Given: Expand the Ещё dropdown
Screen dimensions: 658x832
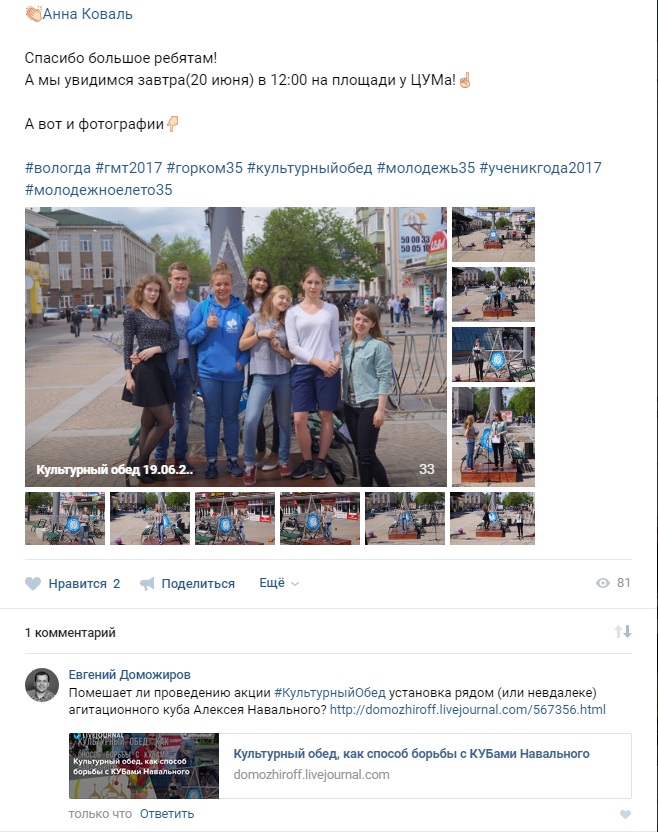Looking at the screenshot, I should (278, 584).
